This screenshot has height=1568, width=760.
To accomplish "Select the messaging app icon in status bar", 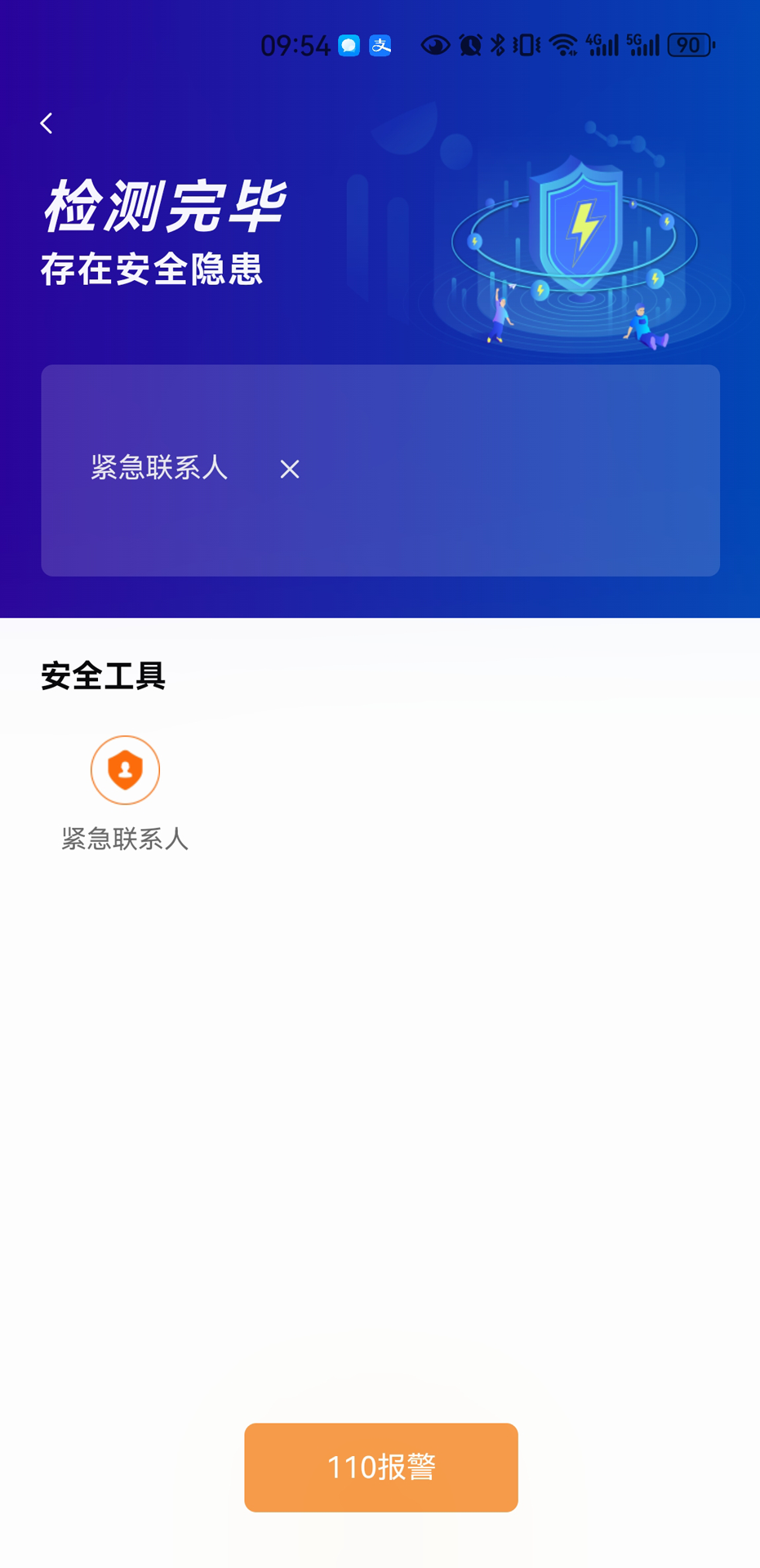I will 349,45.
